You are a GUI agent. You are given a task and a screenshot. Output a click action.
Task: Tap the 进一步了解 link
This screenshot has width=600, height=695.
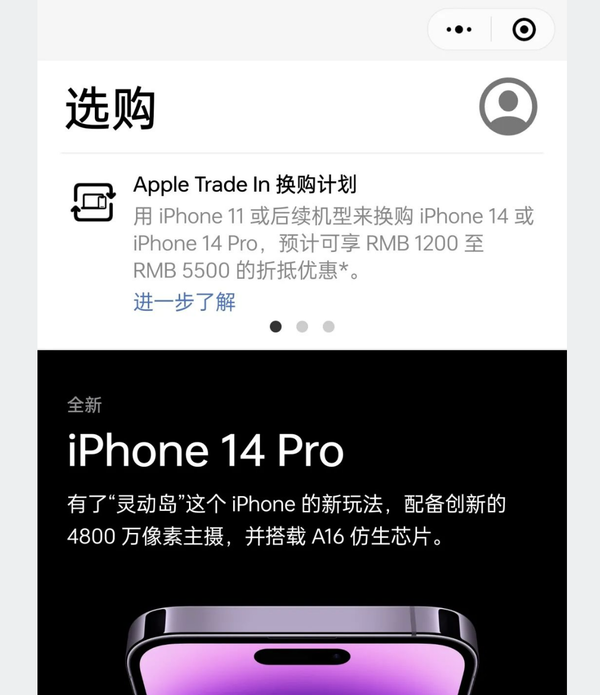tap(184, 301)
